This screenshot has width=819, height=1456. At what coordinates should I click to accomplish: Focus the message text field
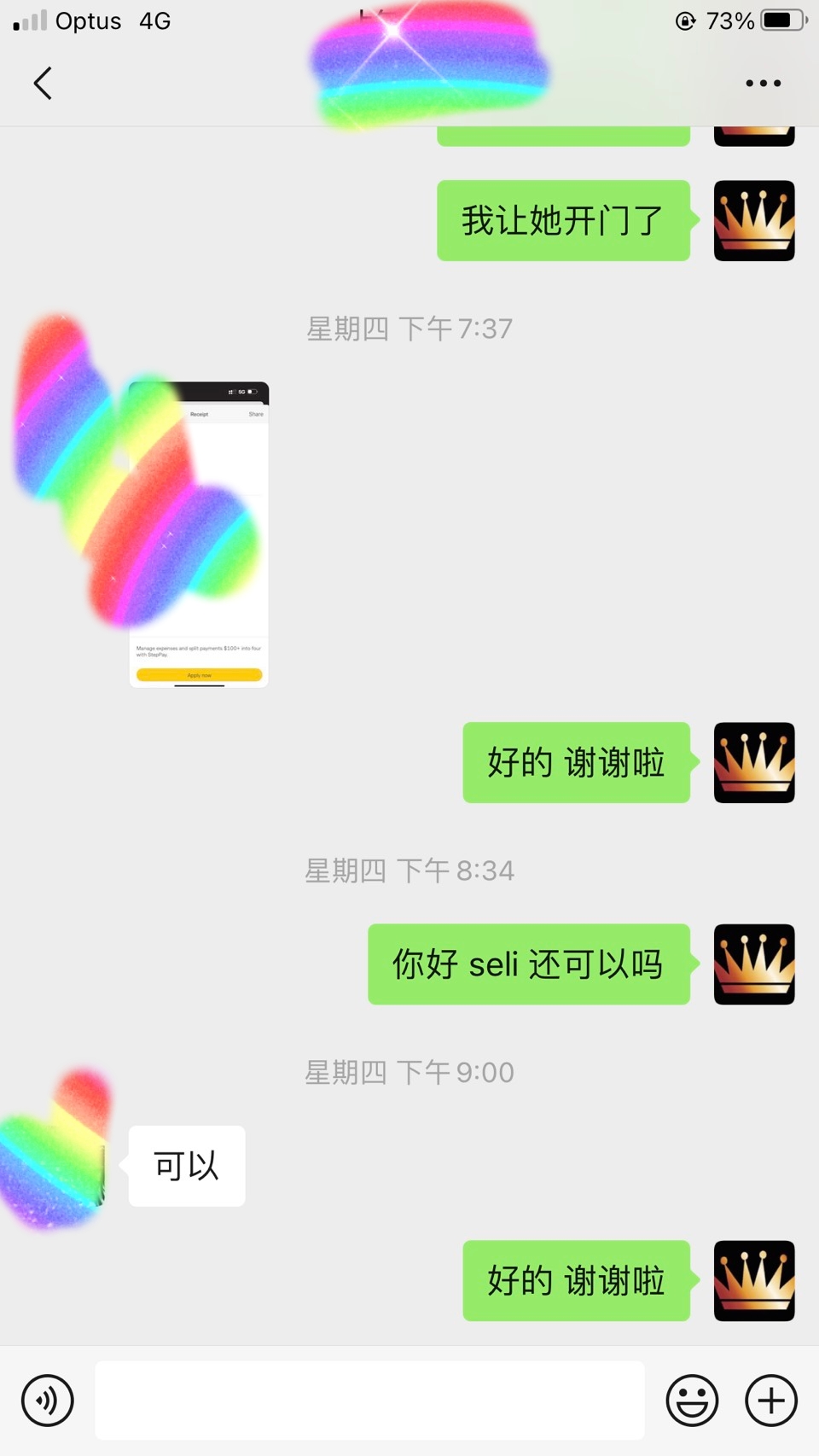coord(369,1401)
